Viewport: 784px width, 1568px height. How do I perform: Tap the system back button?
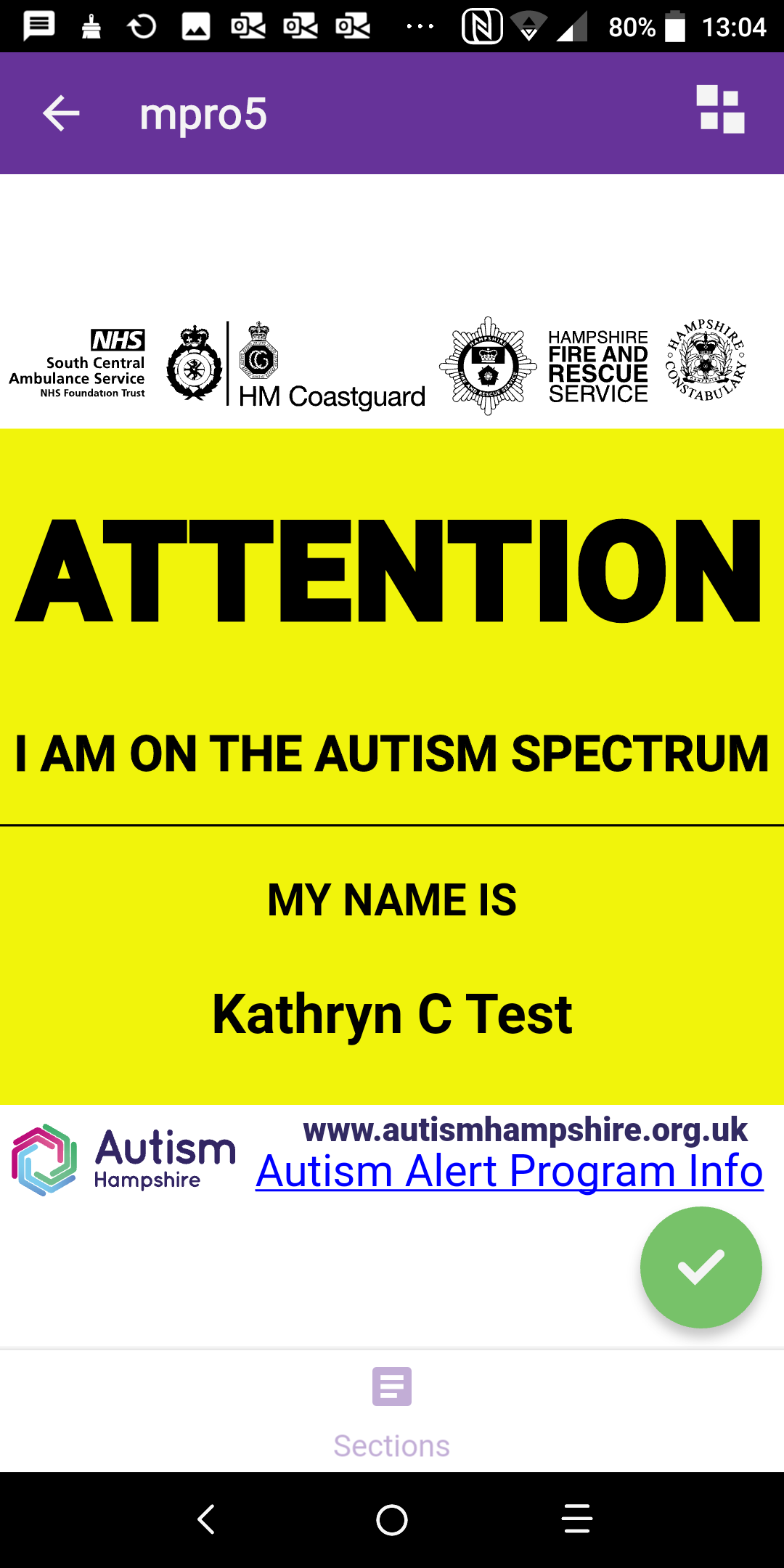(x=207, y=1519)
